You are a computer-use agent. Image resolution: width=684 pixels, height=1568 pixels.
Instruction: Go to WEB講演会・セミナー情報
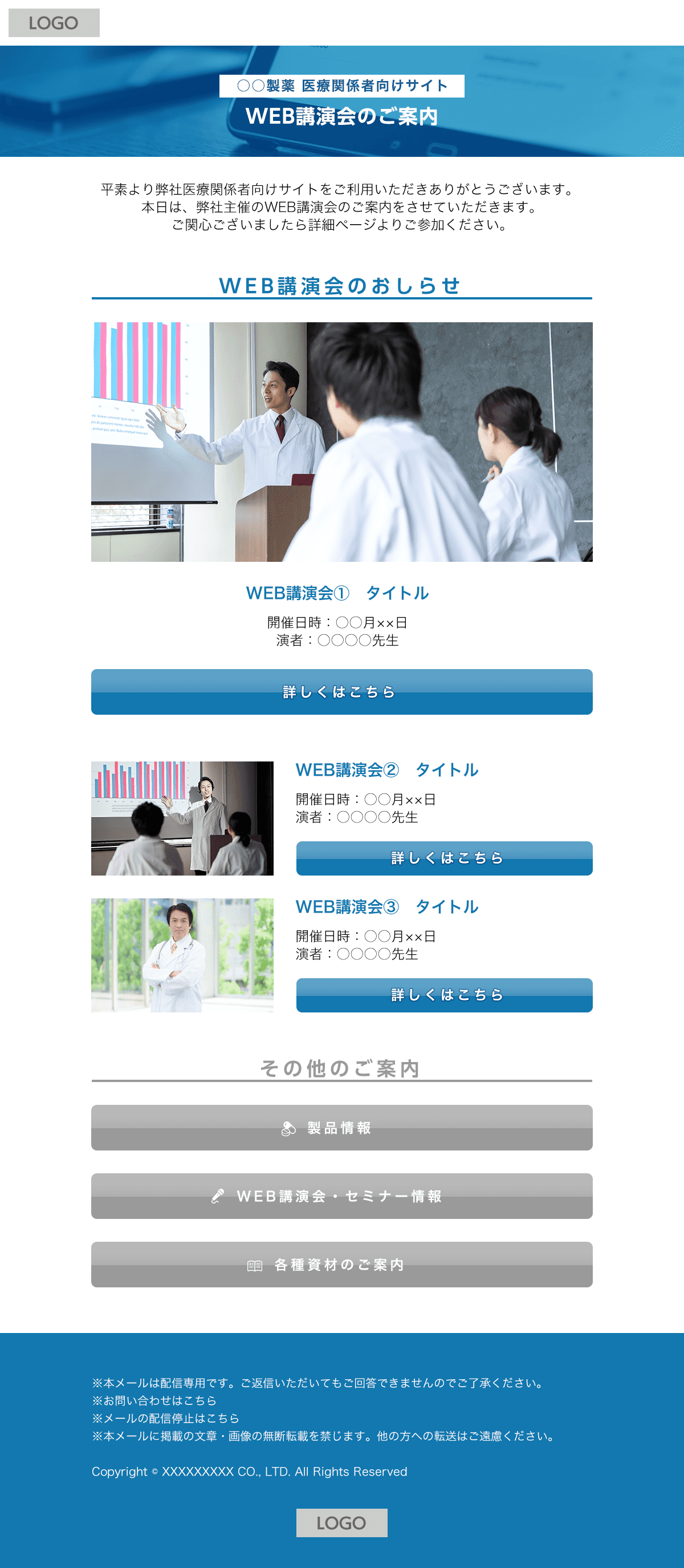click(x=341, y=1196)
